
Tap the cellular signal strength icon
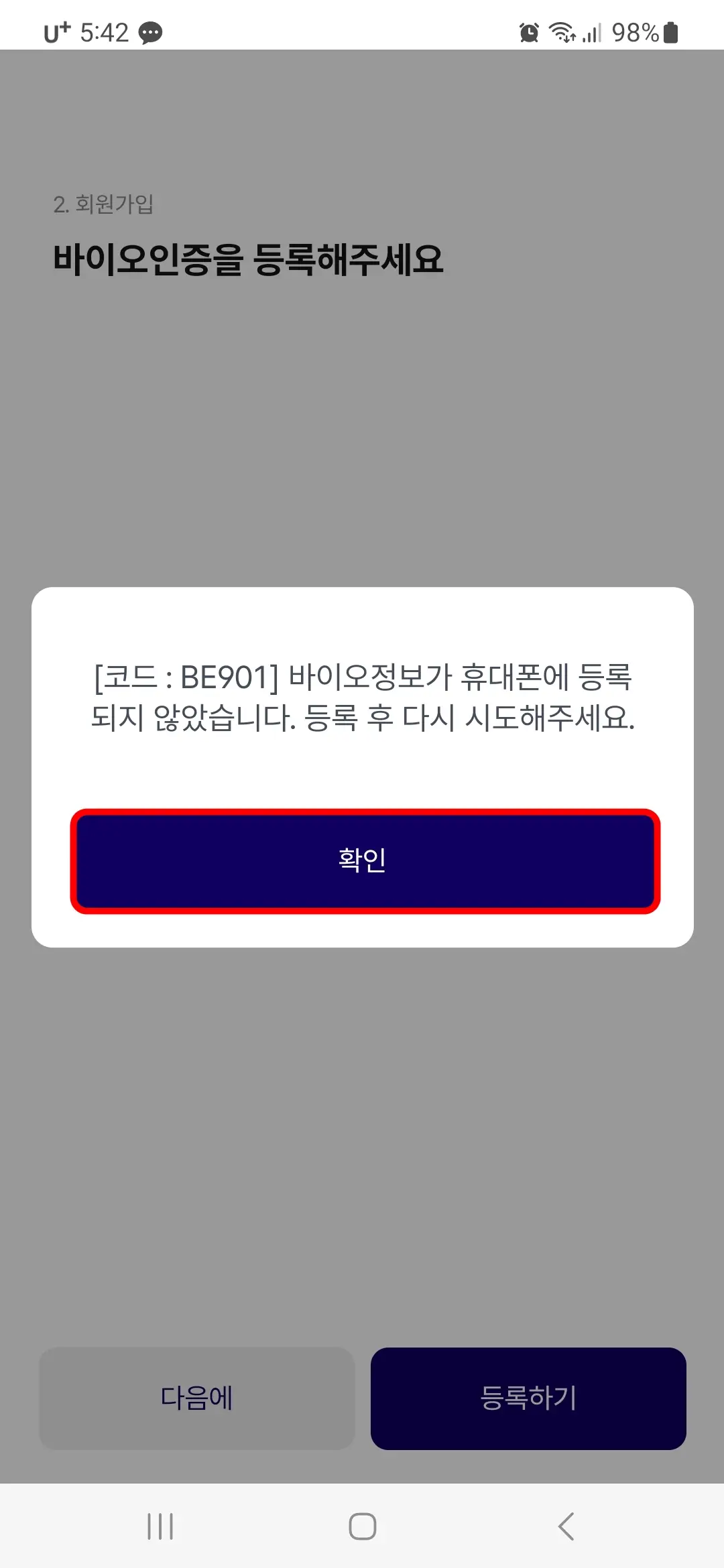[593, 32]
